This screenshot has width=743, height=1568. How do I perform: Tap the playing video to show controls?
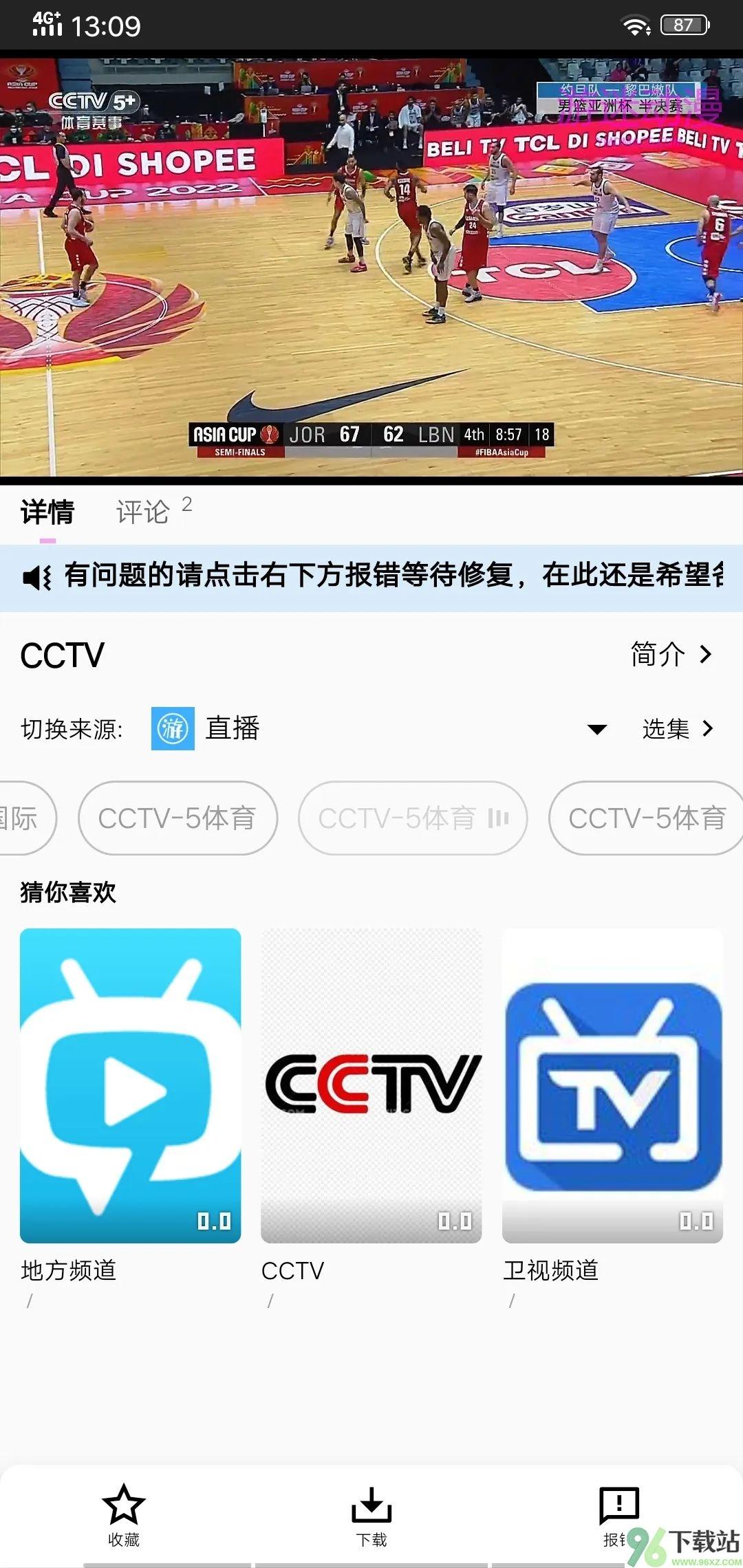click(x=371, y=268)
